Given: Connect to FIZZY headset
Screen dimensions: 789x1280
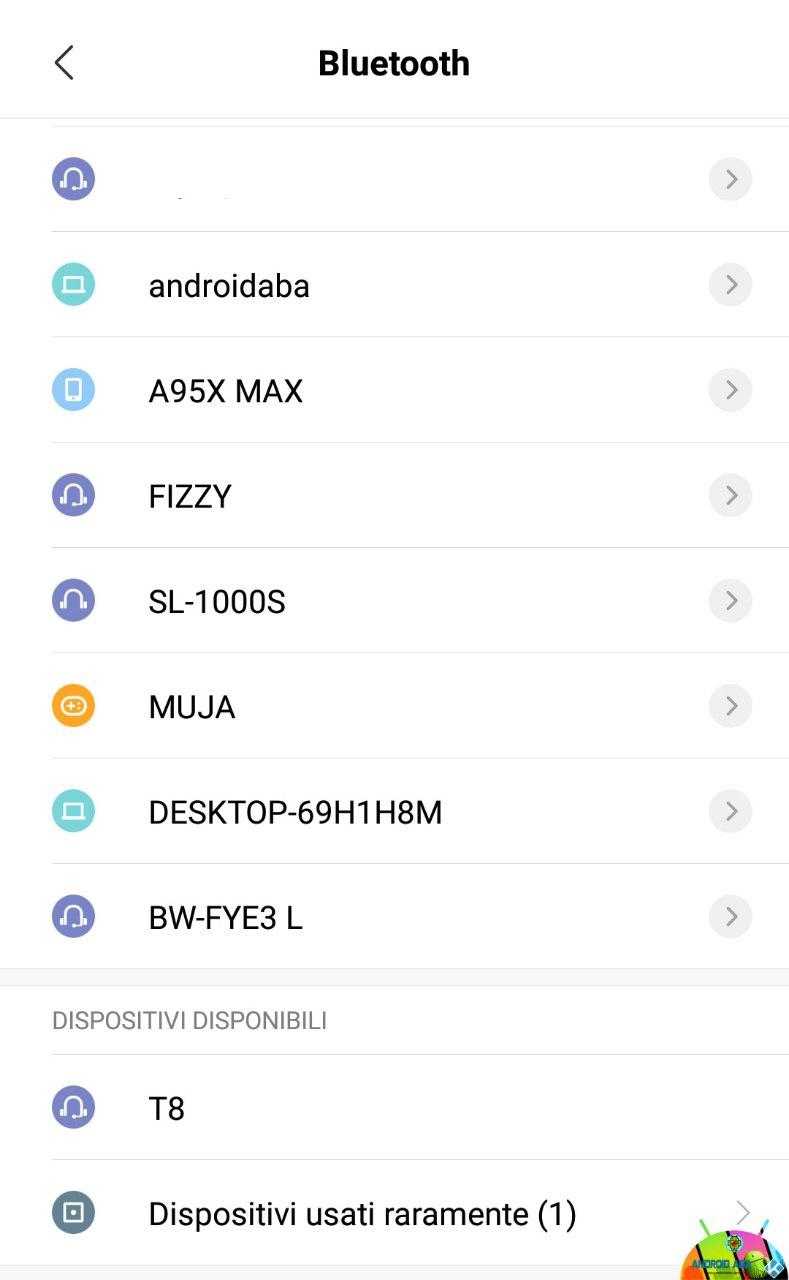Looking at the screenshot, I should coord(190,496).
